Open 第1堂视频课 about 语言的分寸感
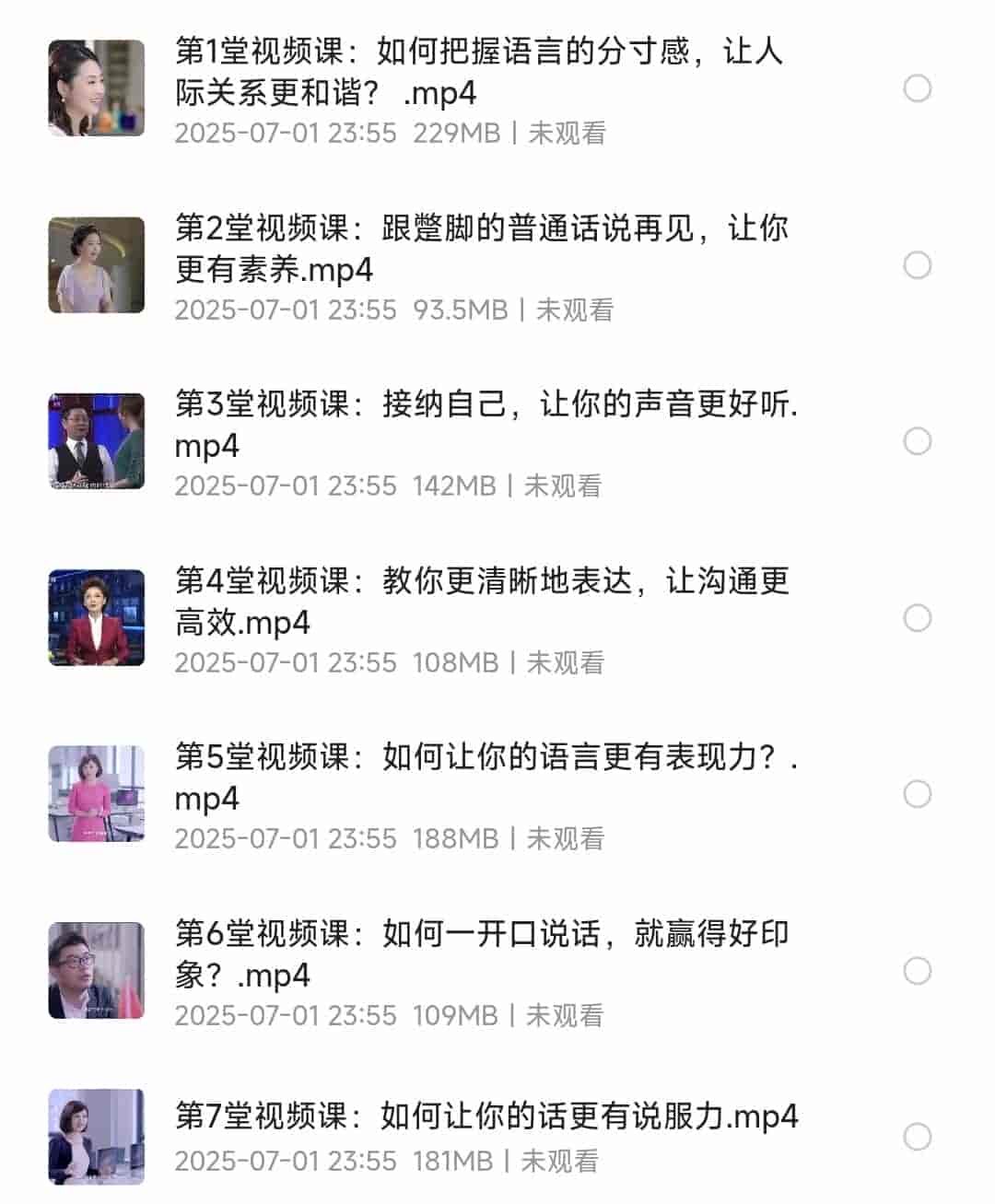 [479, 74]
